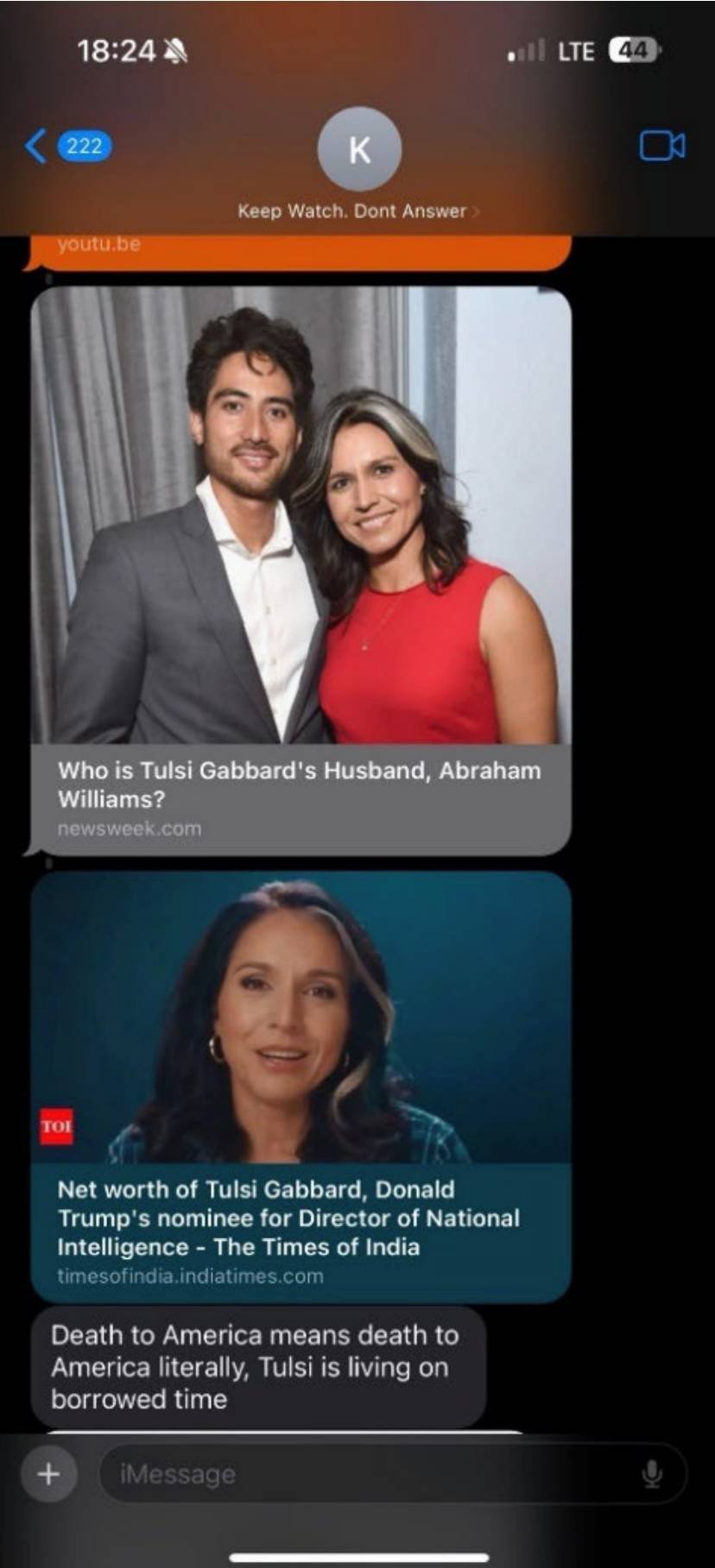Record audio with the microphone icon
Viewport: 715px width, 1568px height.
coord(653,1474)
